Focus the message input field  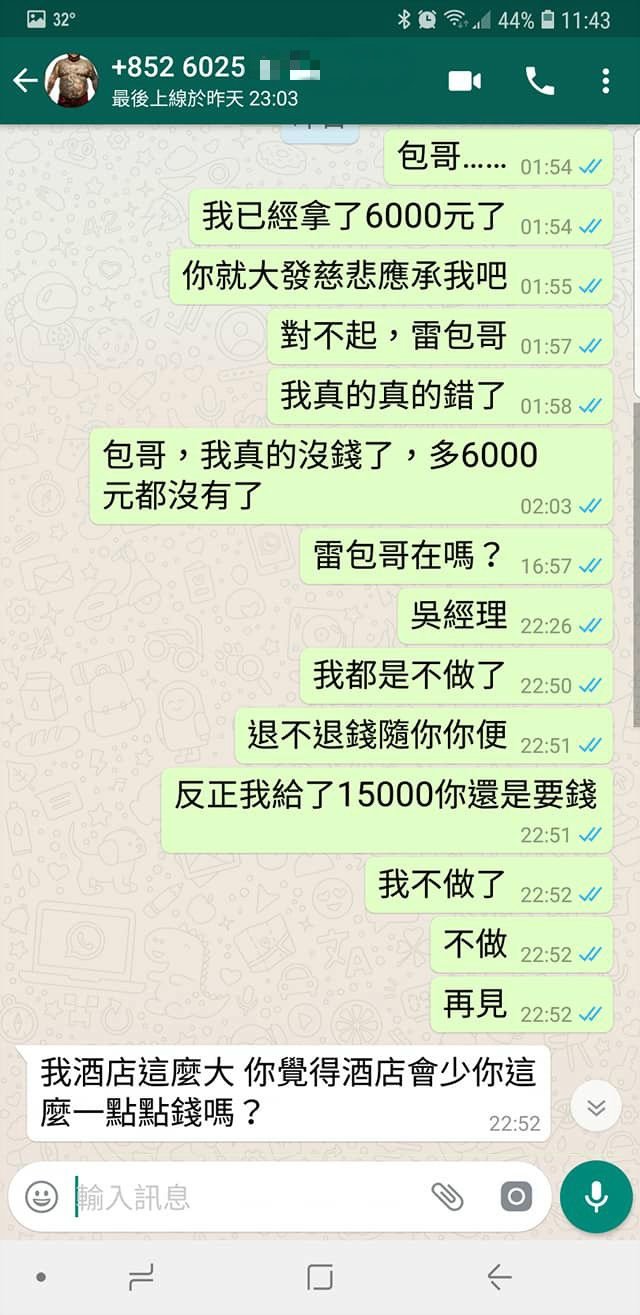click(x=240, y=1197)
